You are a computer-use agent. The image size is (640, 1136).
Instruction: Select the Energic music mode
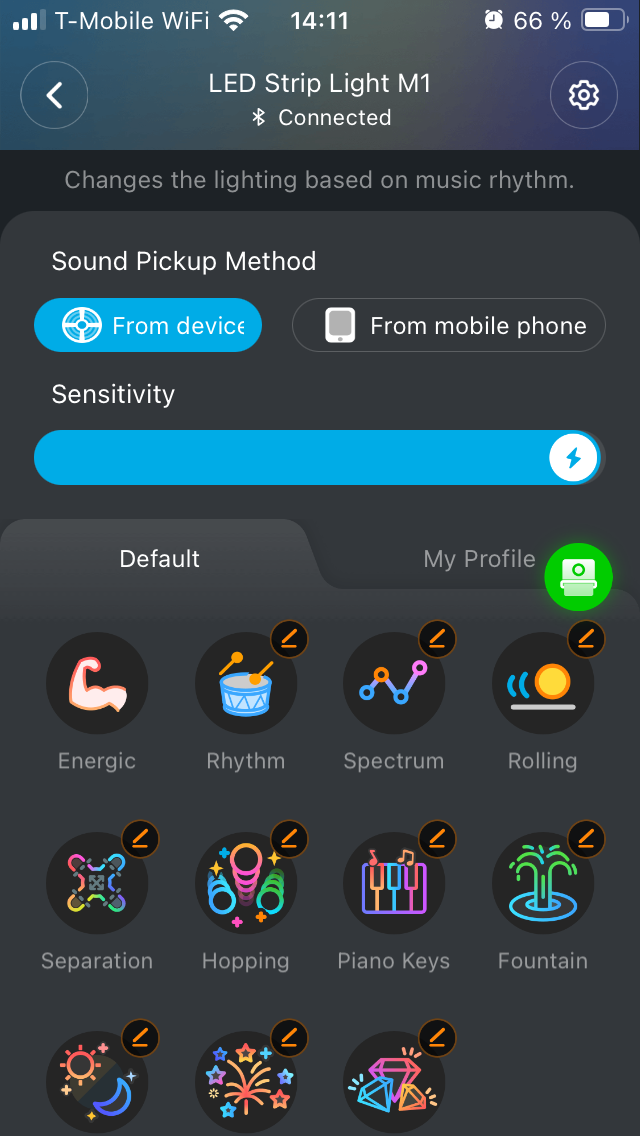[x=97, y=684]
